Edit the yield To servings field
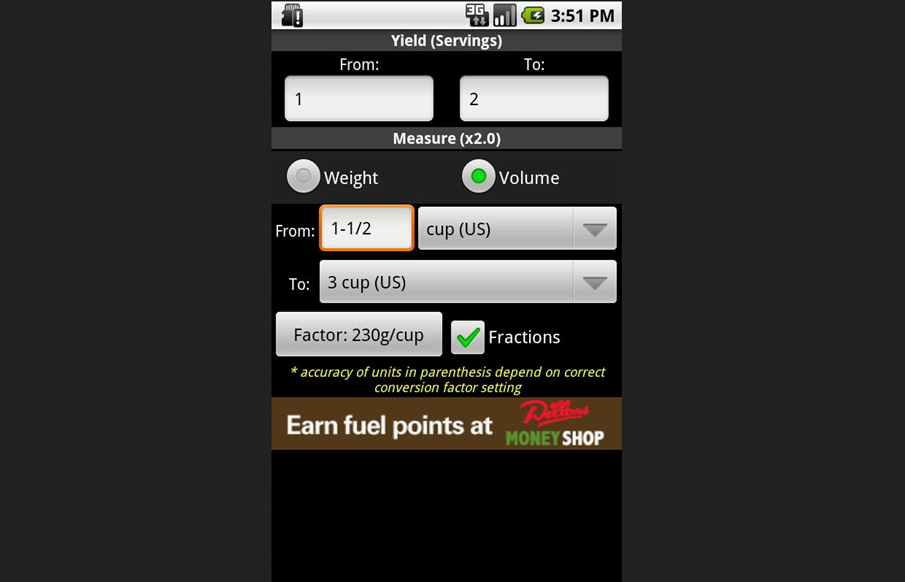The image size is (905, 582). point(533,99)
